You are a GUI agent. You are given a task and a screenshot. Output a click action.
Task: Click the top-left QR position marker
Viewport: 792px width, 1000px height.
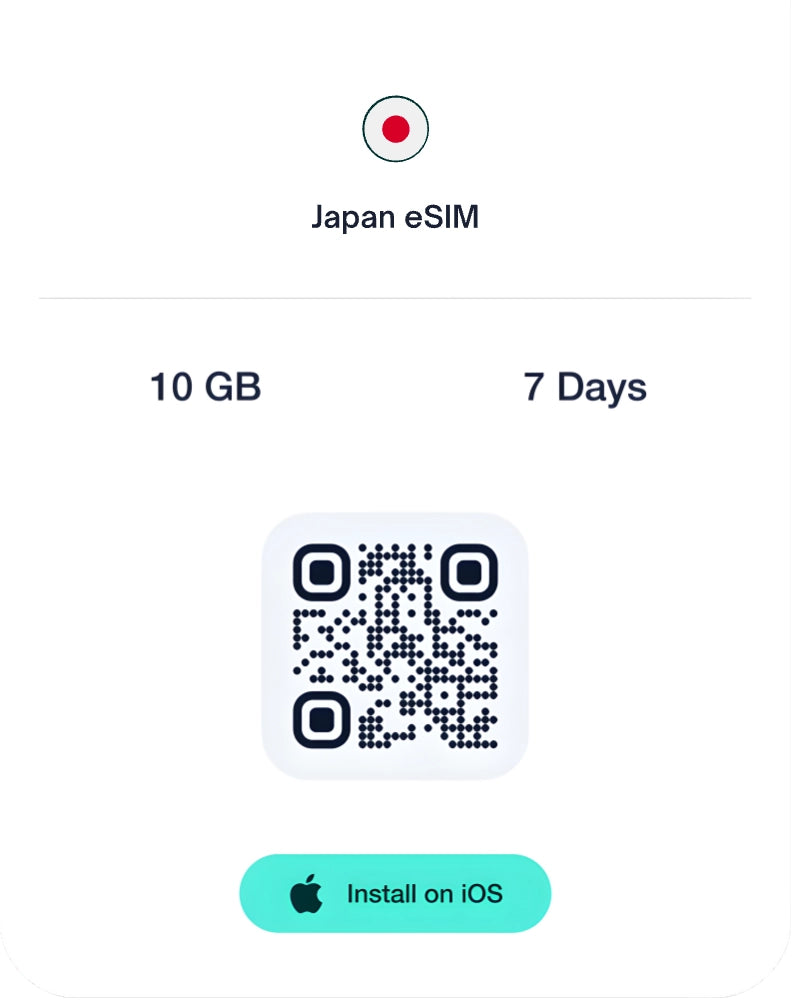coord(323,573)
